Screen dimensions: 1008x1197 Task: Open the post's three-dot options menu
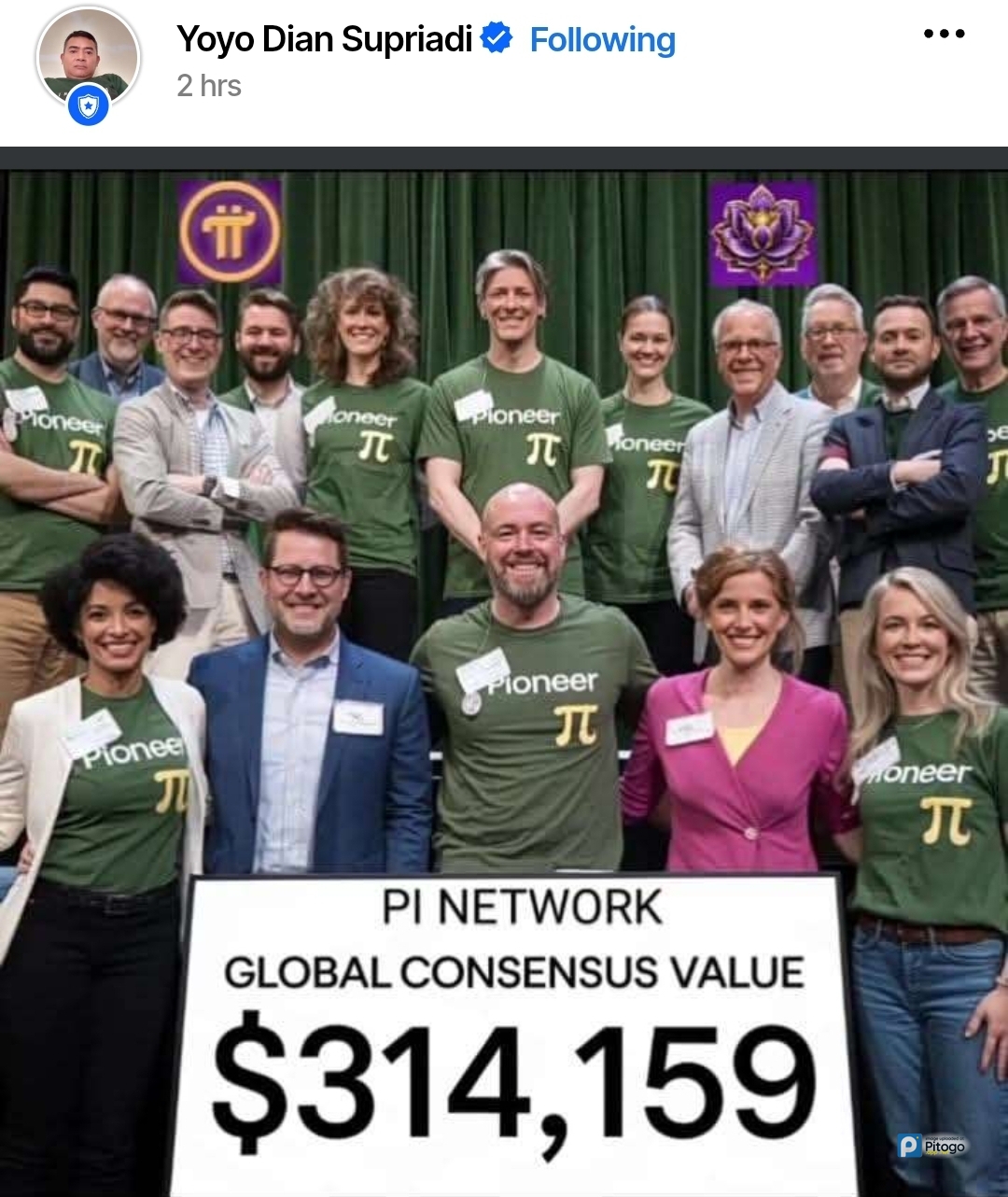(x=944, y=34)
